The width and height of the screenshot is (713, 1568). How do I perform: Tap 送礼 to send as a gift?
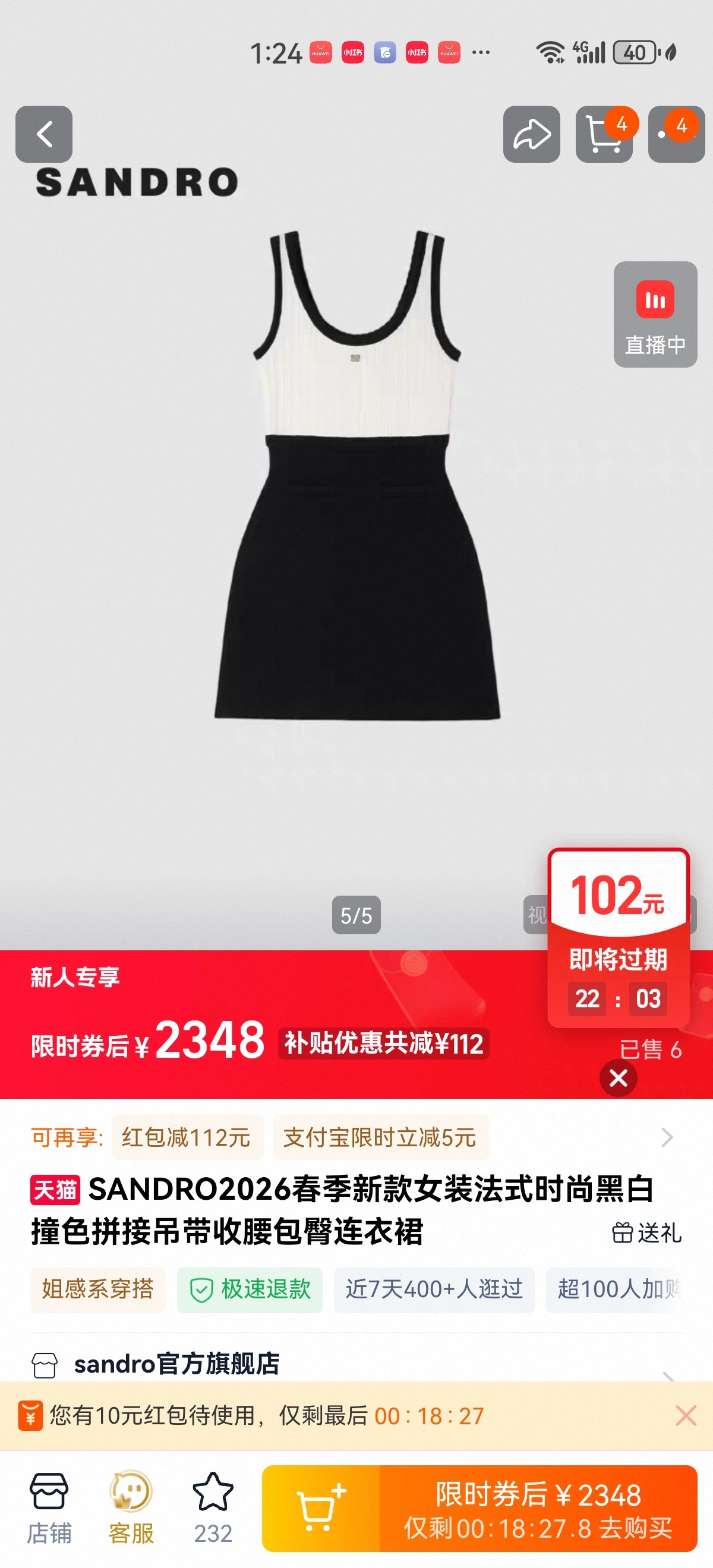[646, 1232]
